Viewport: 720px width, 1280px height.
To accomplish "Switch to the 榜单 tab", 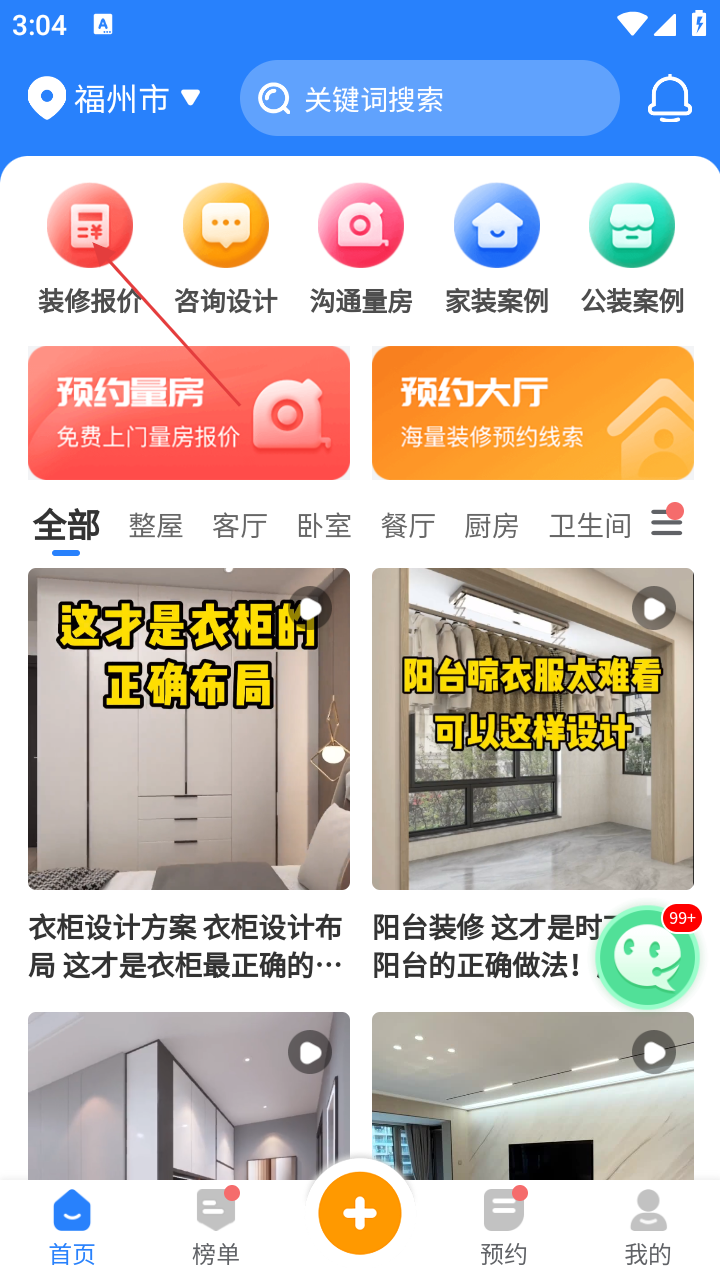I will [216, 1227].
